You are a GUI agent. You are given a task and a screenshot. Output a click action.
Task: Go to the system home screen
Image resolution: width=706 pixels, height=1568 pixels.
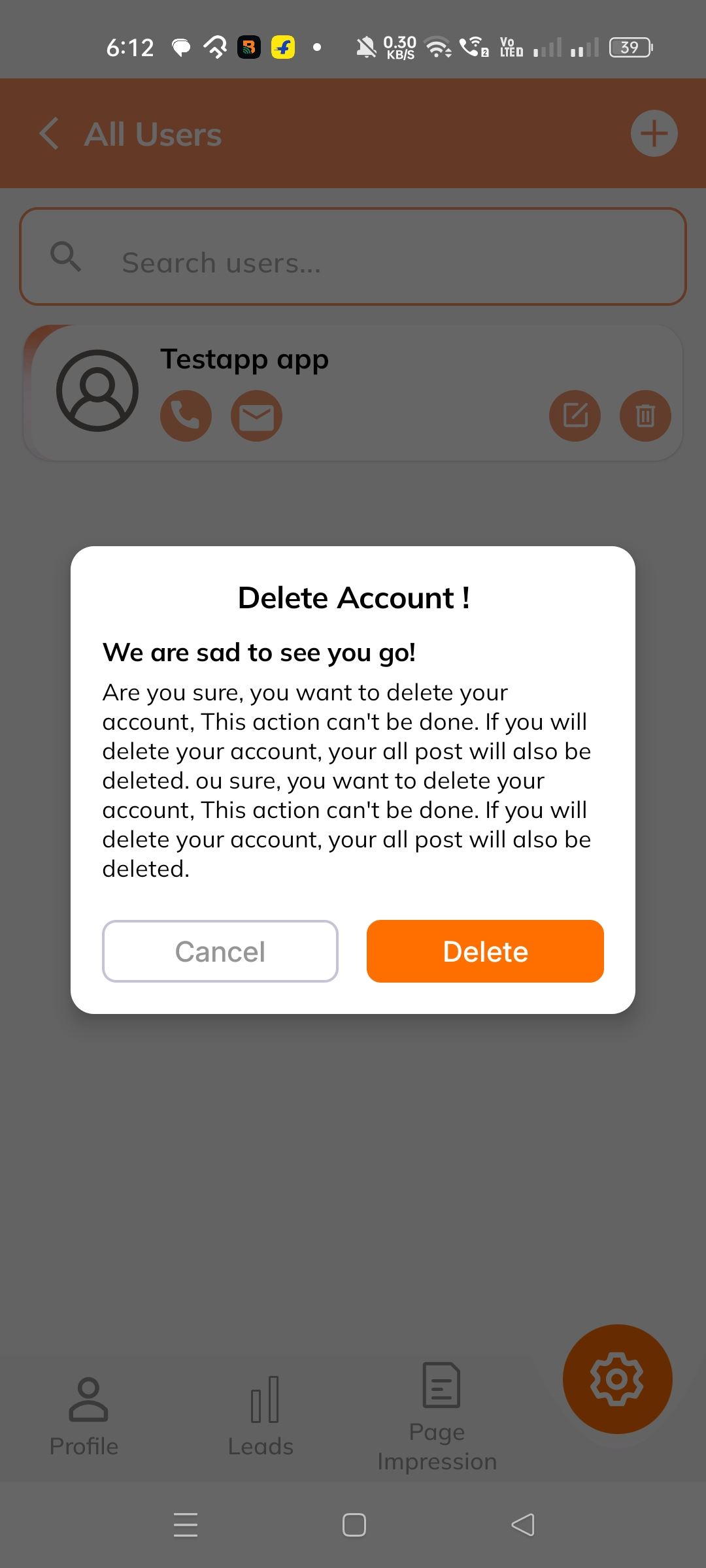(x=354, y=1525)
